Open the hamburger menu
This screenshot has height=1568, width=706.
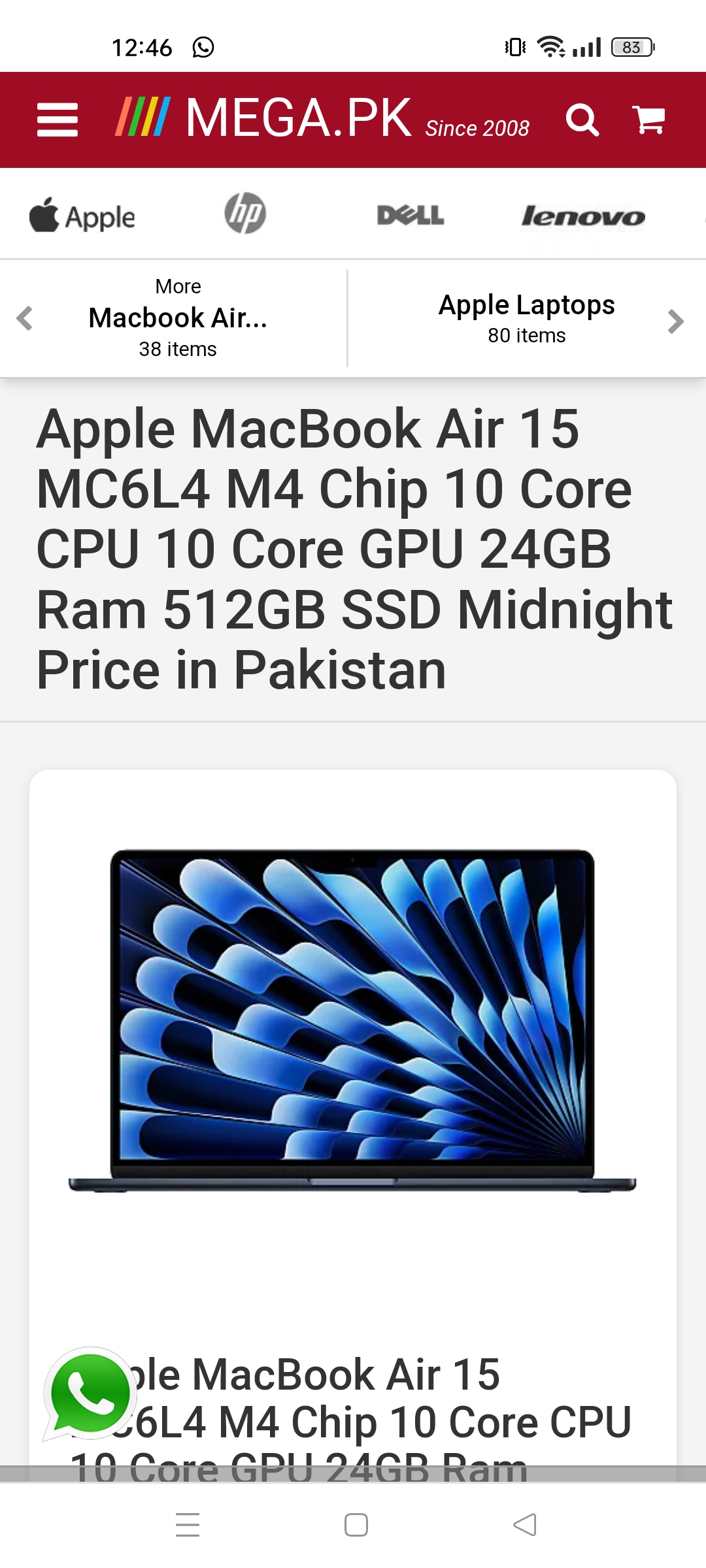[58, 120]
